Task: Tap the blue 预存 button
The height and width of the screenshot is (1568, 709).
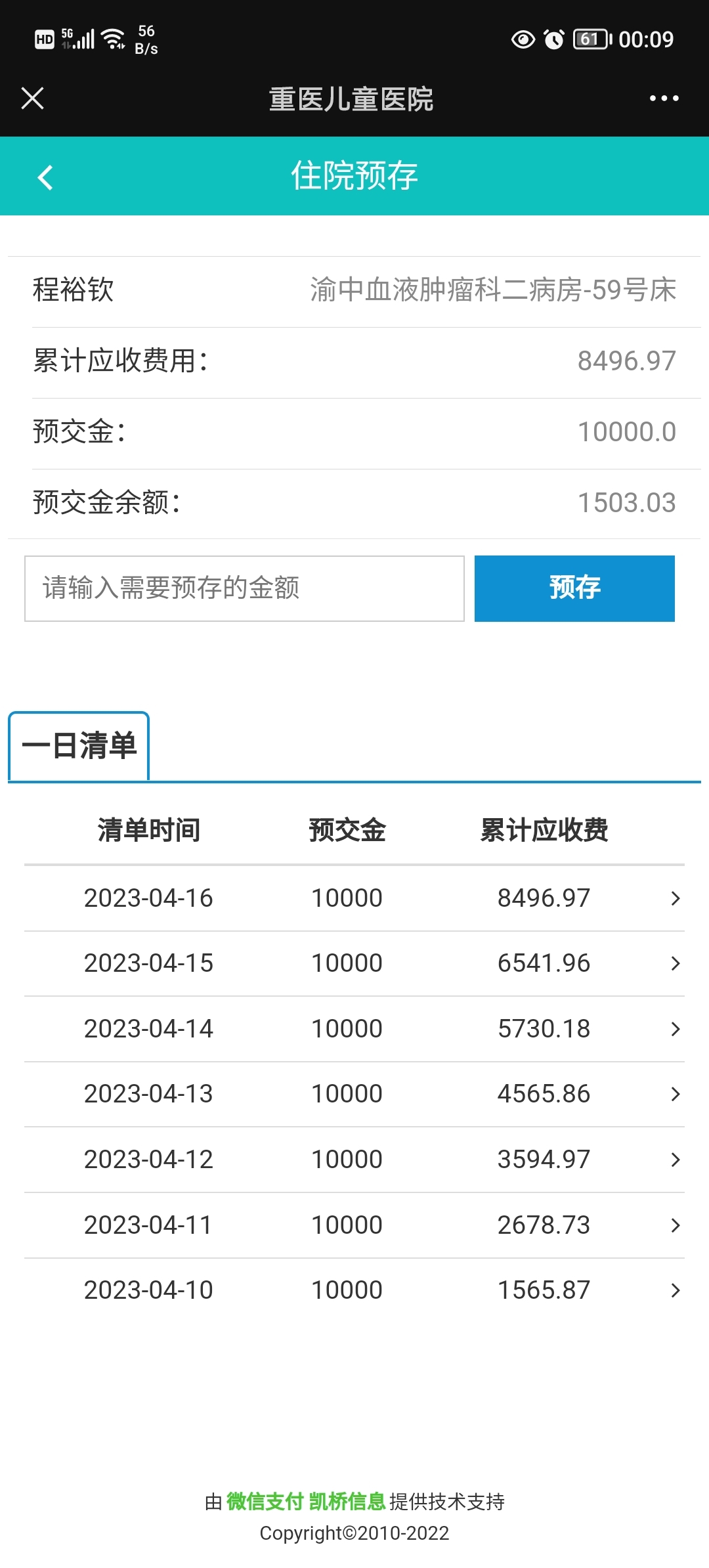Action: click(x=574, y=588)
